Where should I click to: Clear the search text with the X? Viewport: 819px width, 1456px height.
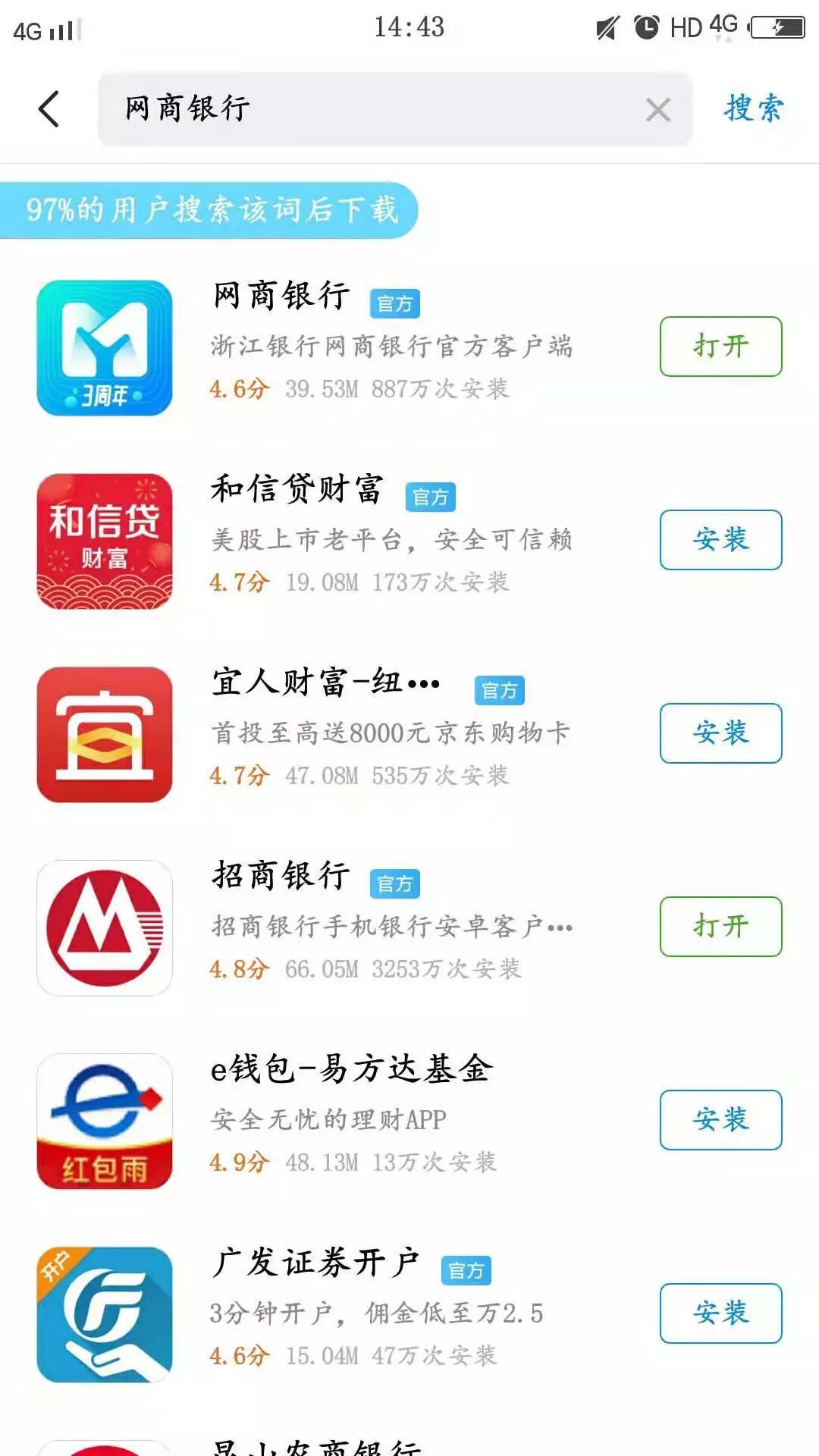657,110
